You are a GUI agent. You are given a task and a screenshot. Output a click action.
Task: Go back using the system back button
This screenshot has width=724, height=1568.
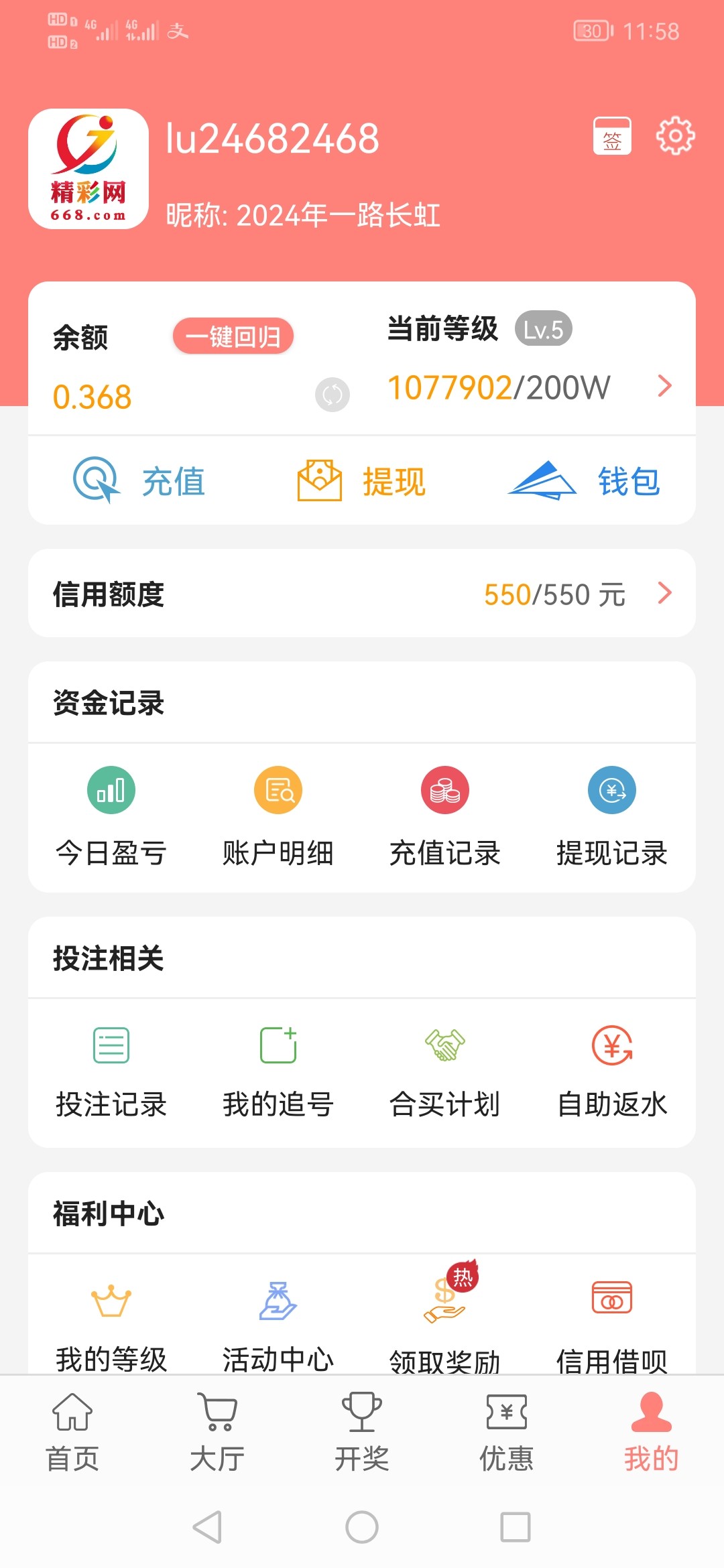[x=207, y=1527]
